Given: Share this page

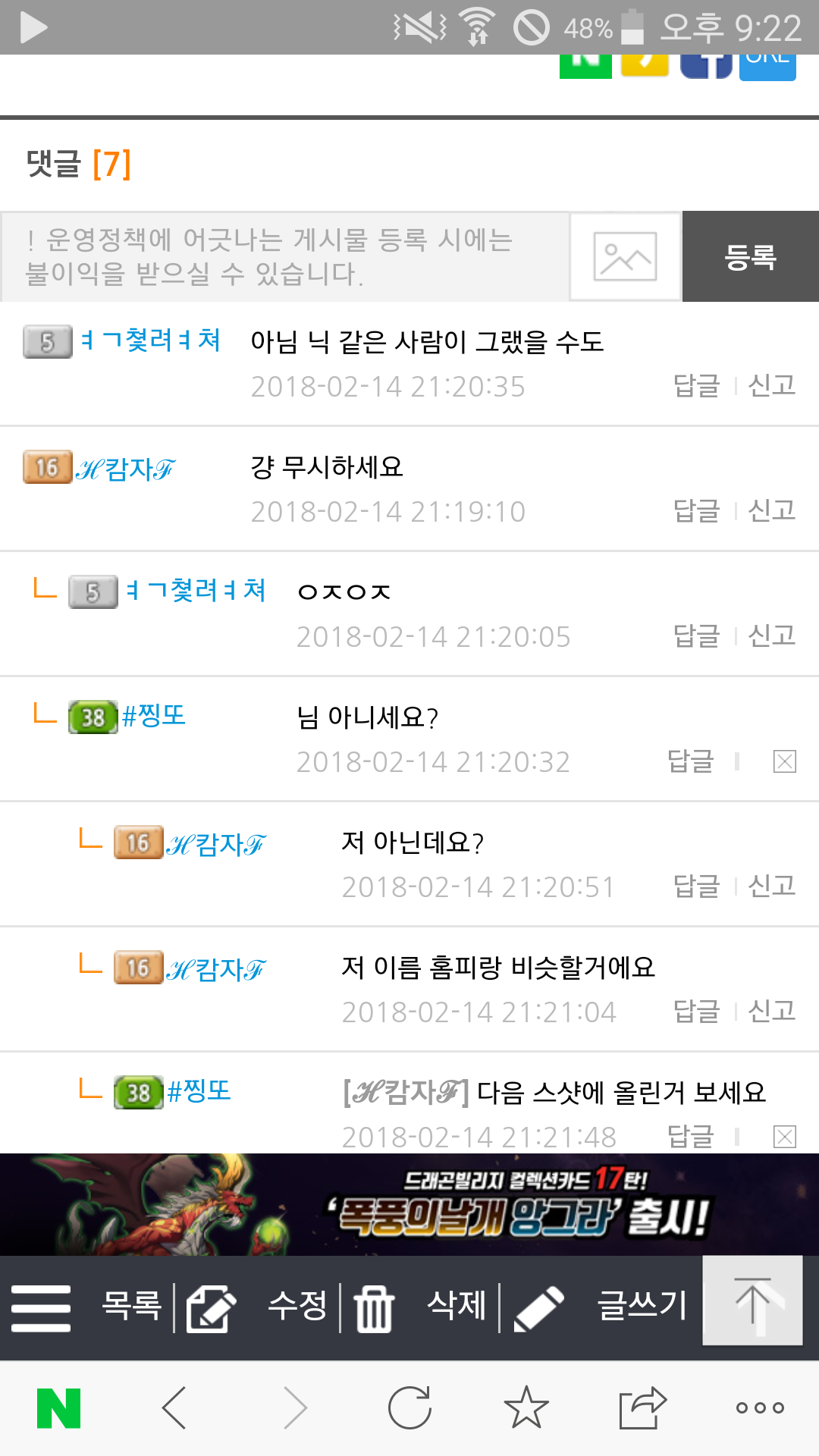Looking at the screenshot, I should pyautogui.click(x=642, y=1408).
